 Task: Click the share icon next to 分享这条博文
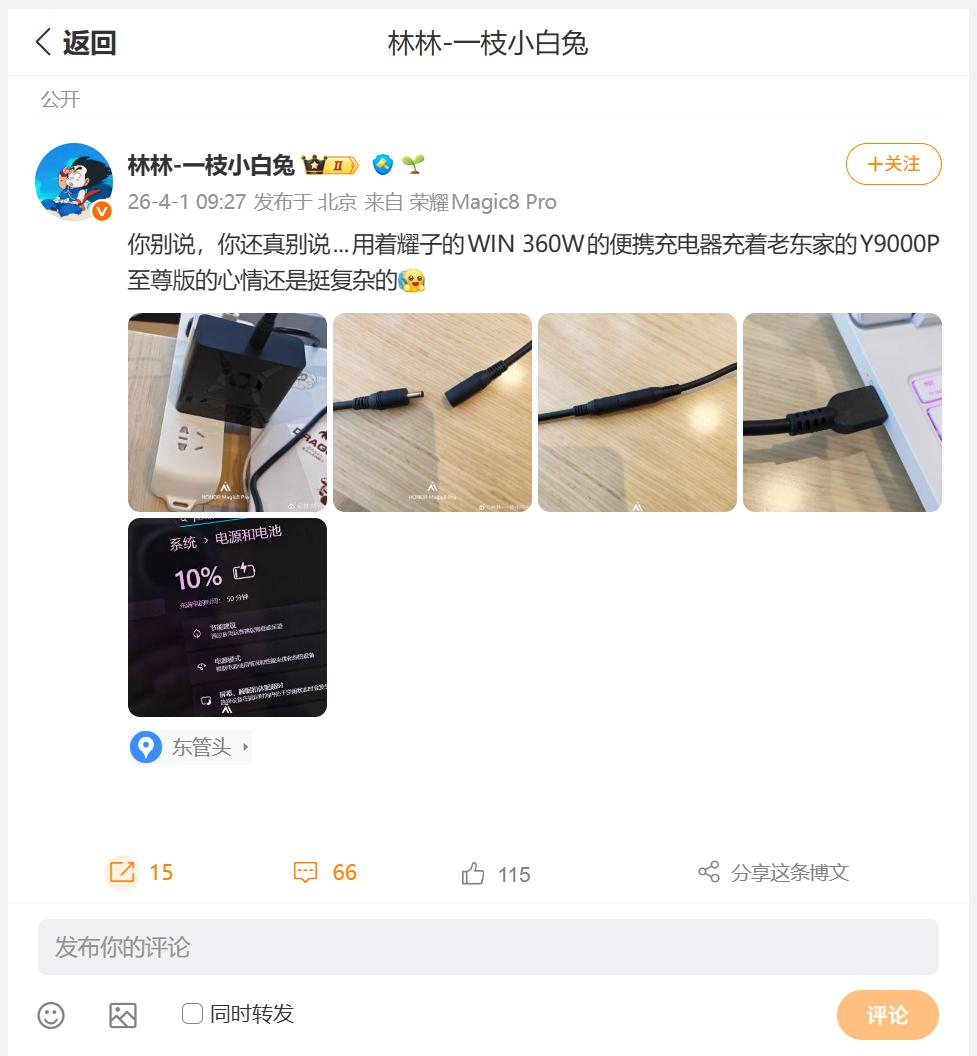709,872
